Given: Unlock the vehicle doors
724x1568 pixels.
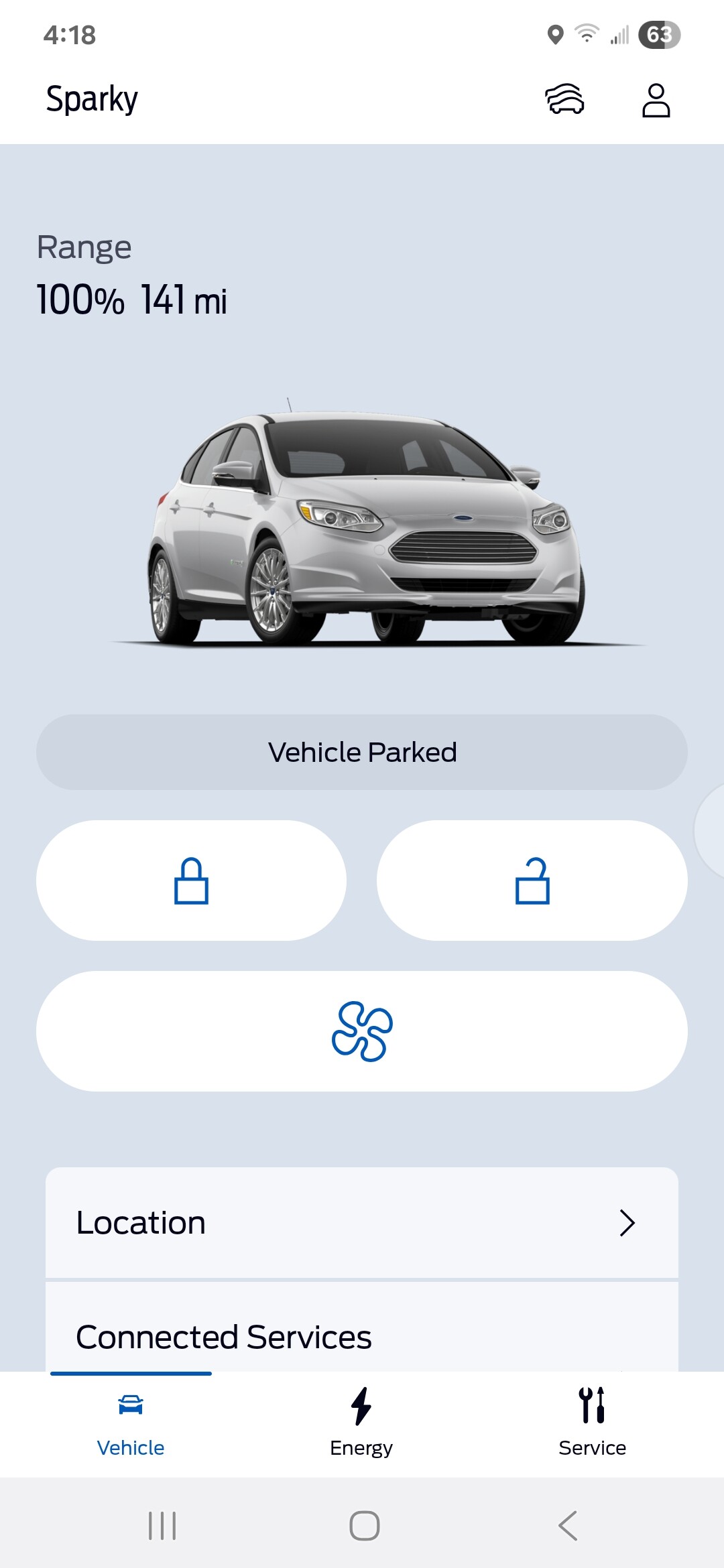Looking at the screenshot, I should pos(532,880).
